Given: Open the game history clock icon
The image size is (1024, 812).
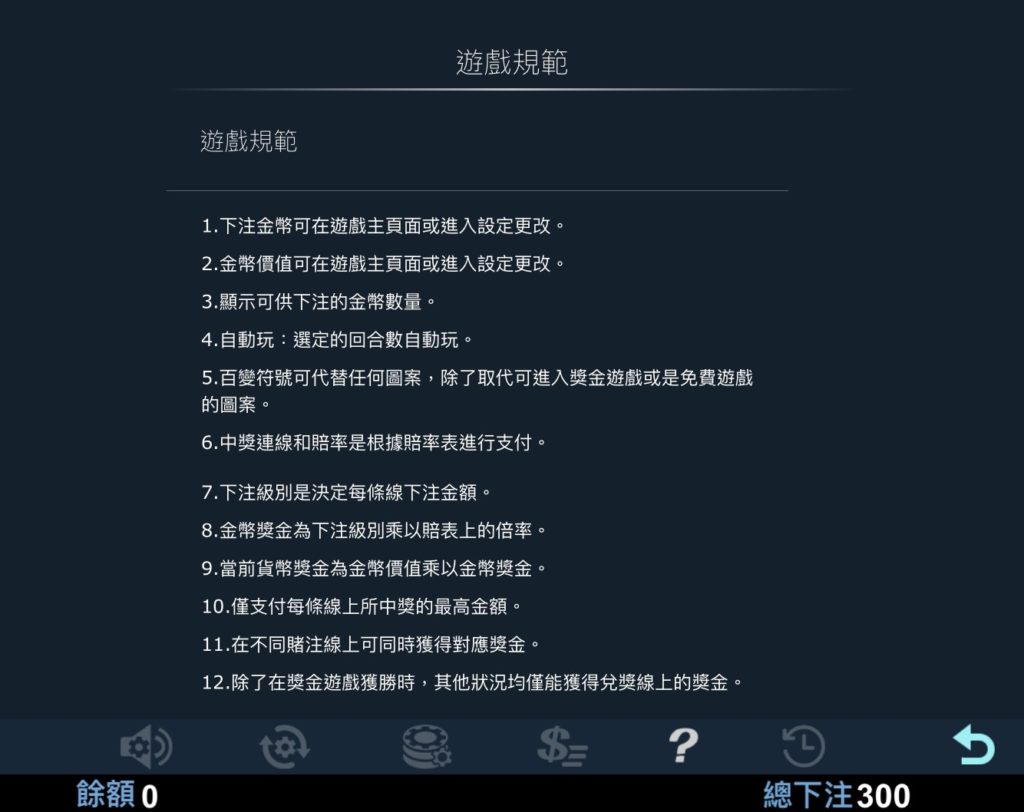Looking at the screenshot, I should click(x=803, y=746).
